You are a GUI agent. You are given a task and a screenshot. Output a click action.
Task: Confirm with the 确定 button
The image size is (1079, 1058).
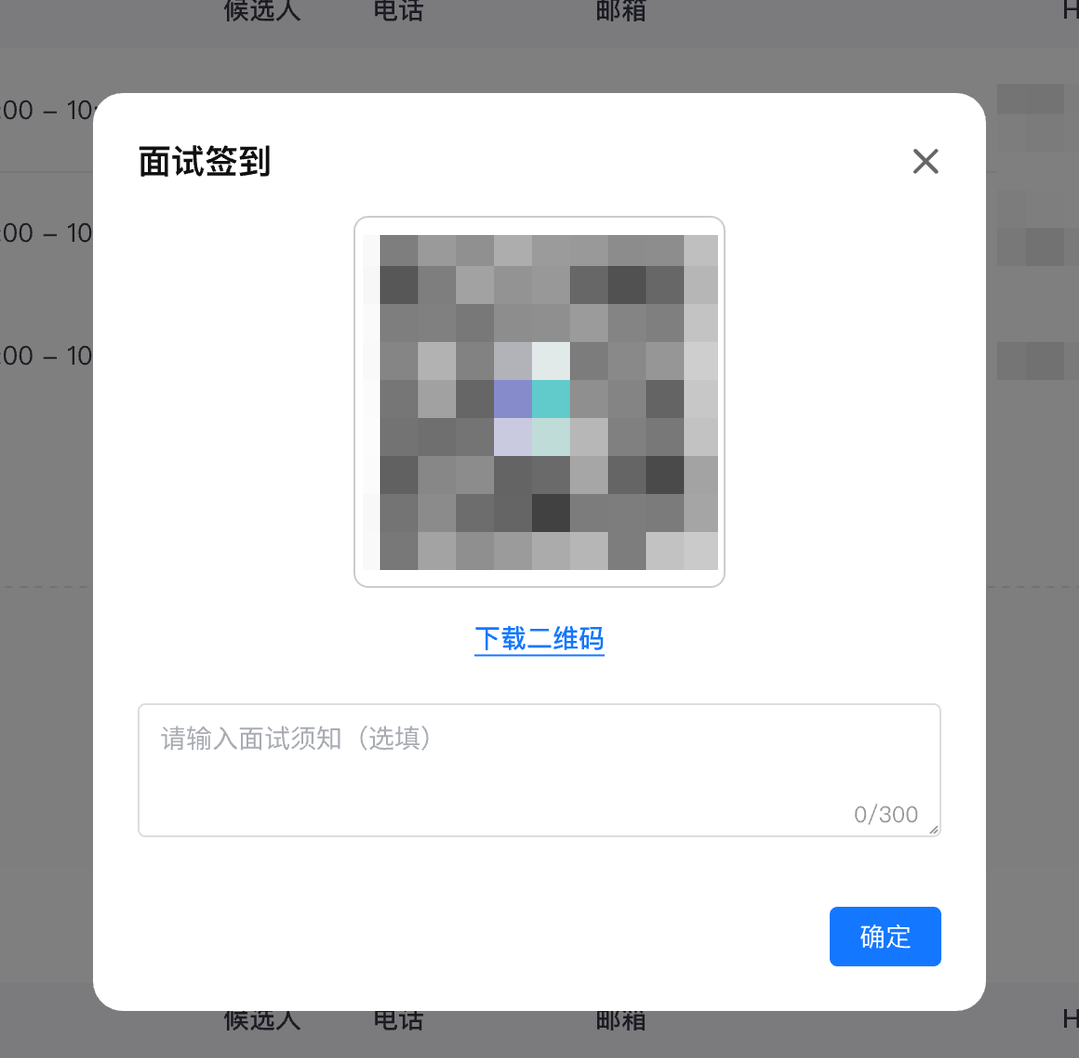884,936
